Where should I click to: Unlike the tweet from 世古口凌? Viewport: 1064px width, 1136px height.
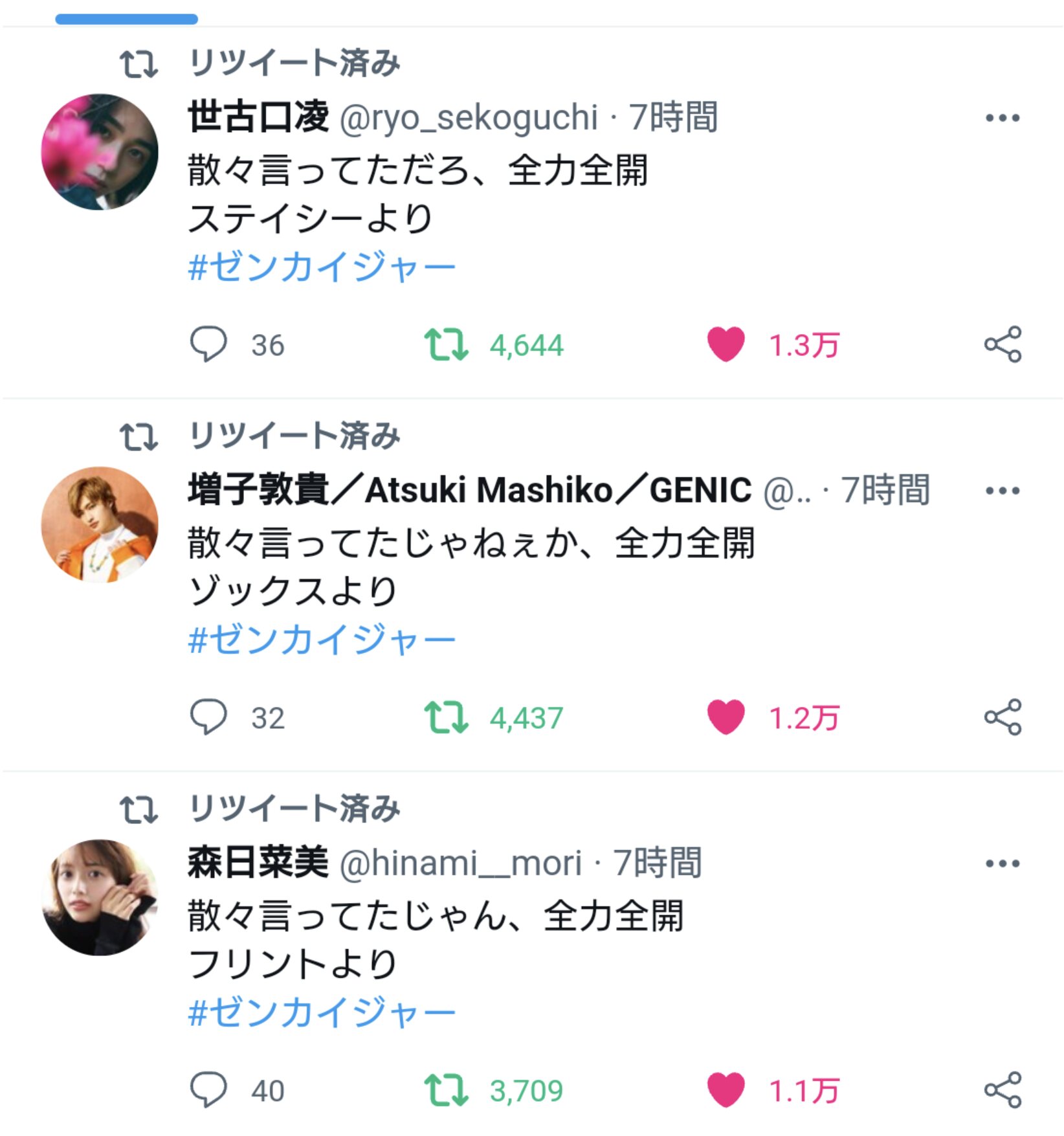[726, 344]
